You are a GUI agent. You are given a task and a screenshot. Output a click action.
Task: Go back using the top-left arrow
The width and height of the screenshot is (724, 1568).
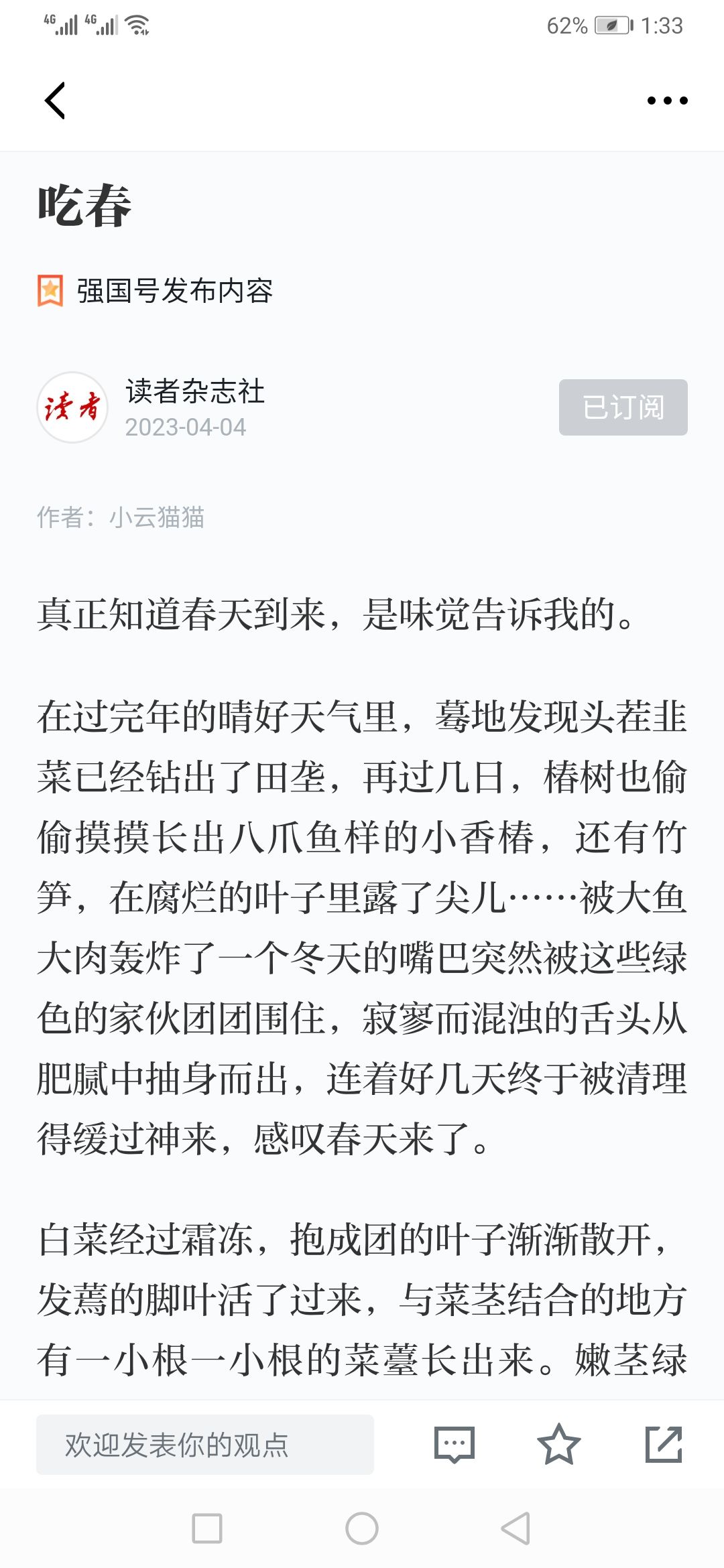(55, 101)
